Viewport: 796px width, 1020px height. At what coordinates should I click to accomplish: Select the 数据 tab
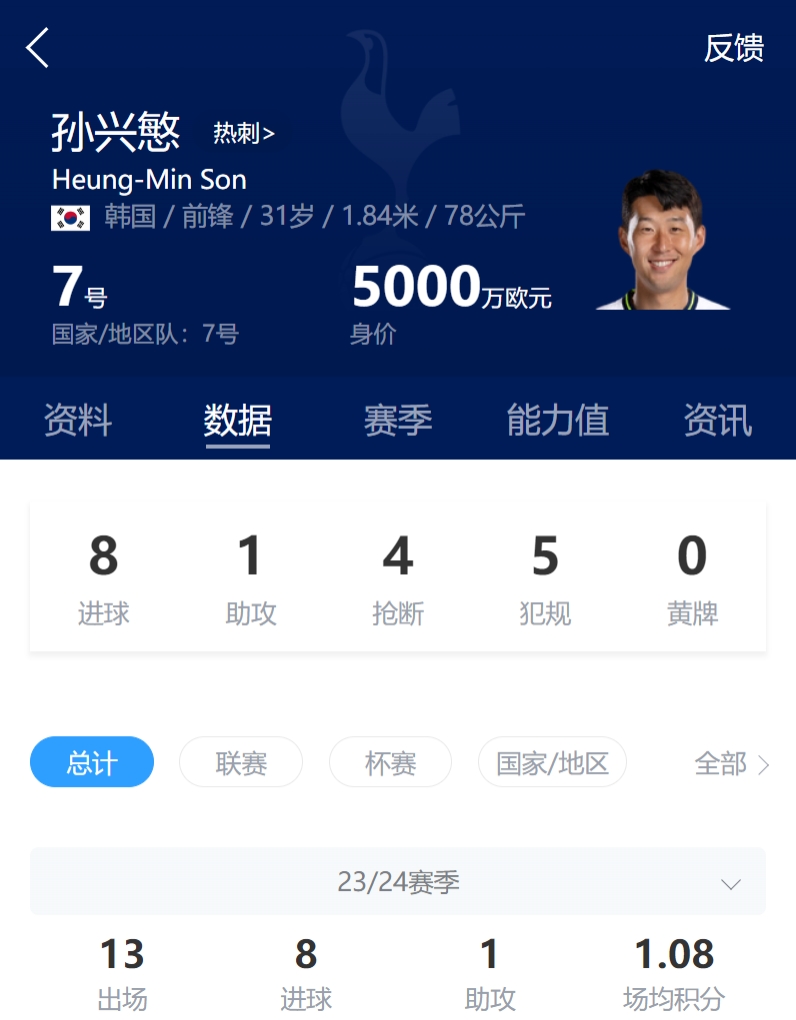point(238,421)
